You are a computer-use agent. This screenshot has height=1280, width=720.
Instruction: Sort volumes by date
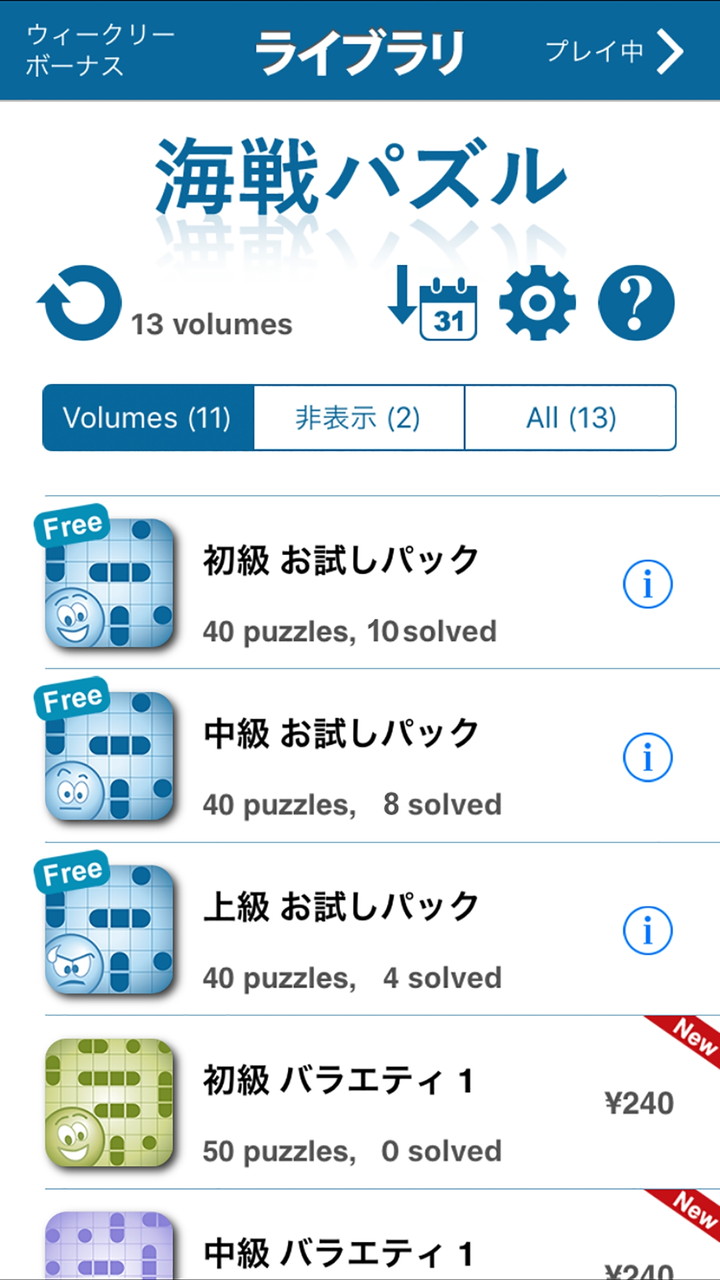pos(433,302)
